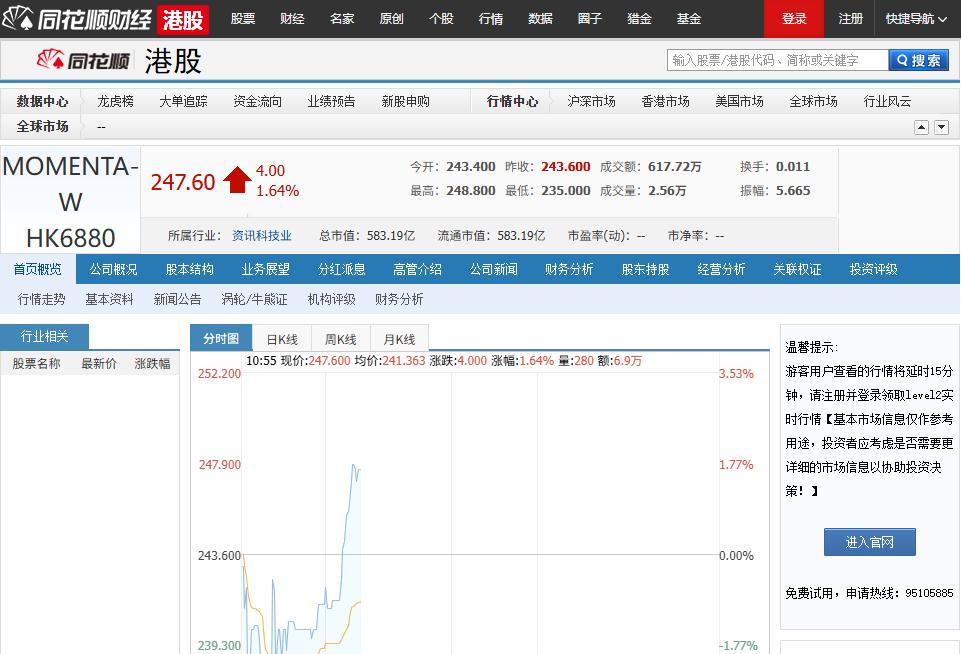Image resolution: width=961 pixels, height=654 pixels.
Task: Open the 注册 register link
Action: pos(850,19)
